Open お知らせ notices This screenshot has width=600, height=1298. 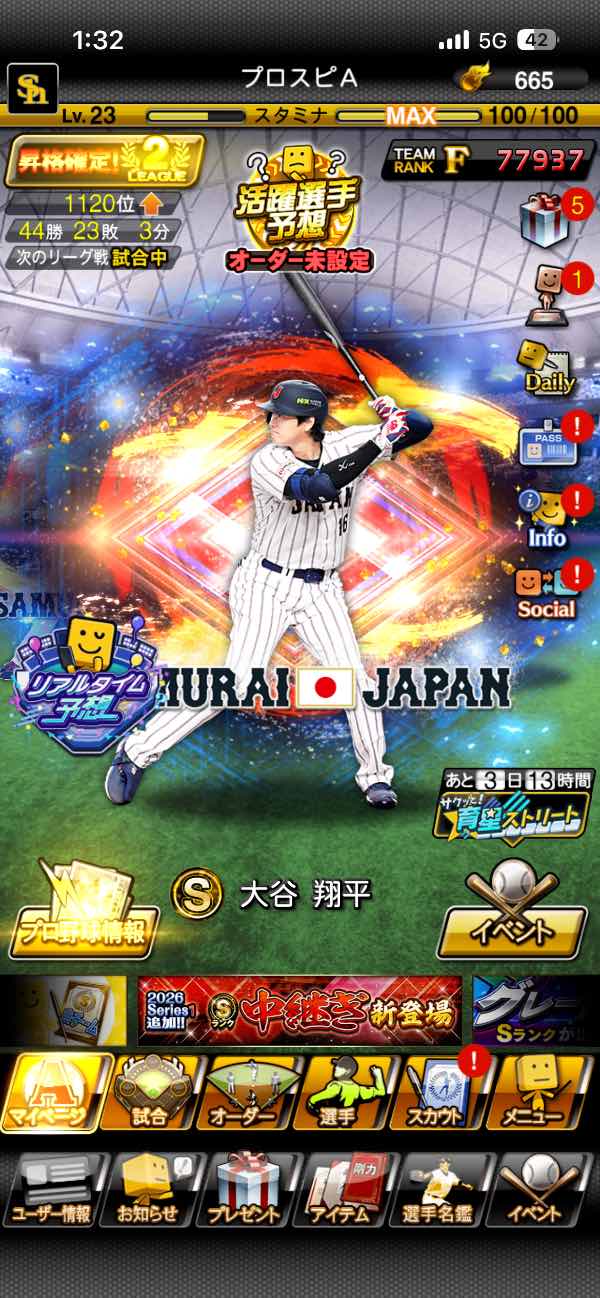(149, 1190)
